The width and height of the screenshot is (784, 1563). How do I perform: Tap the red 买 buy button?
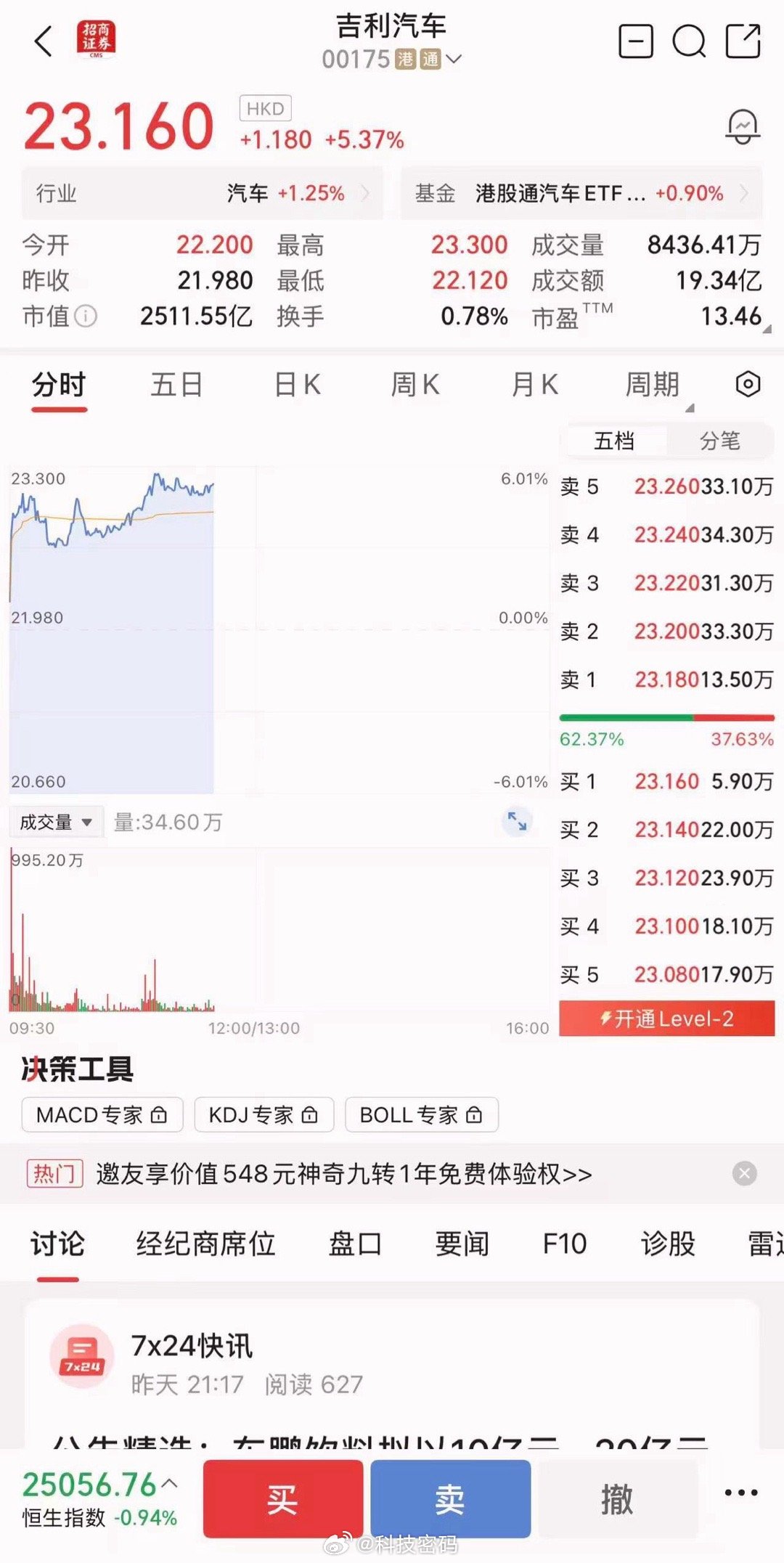[x=283, y=1498]
